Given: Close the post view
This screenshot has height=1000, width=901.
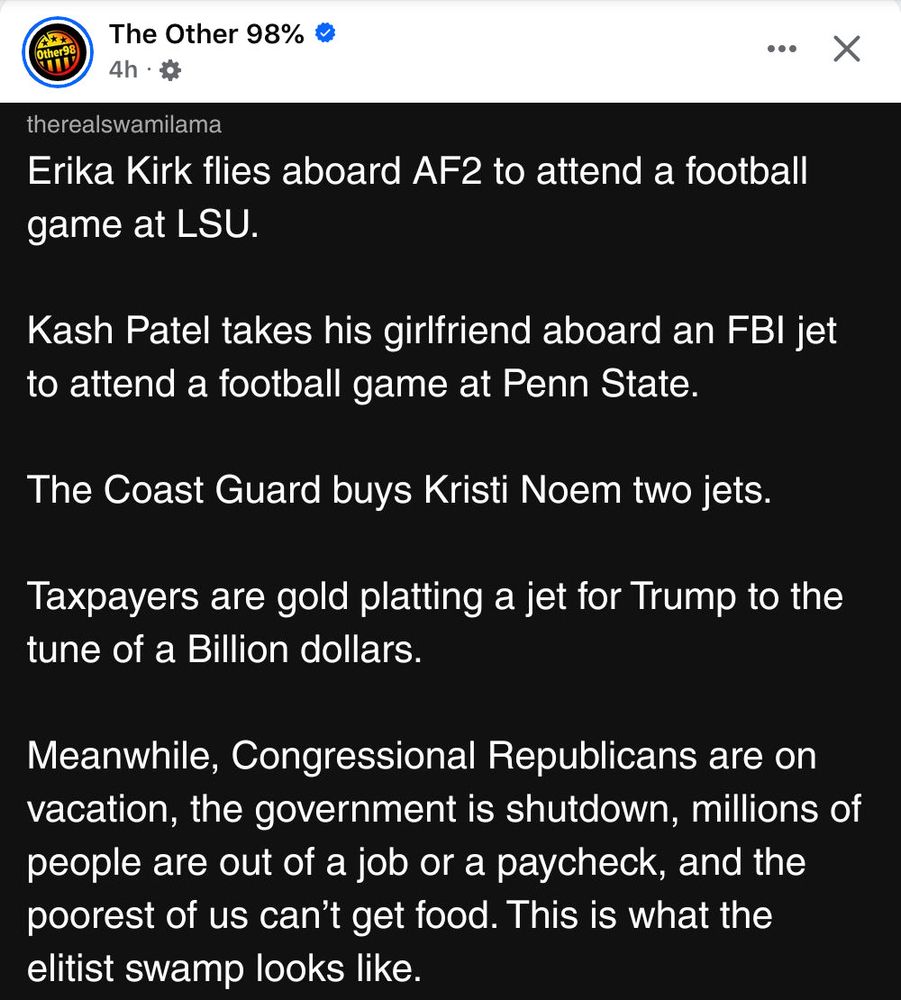Looking at the screenshot, I should [846, 49].
